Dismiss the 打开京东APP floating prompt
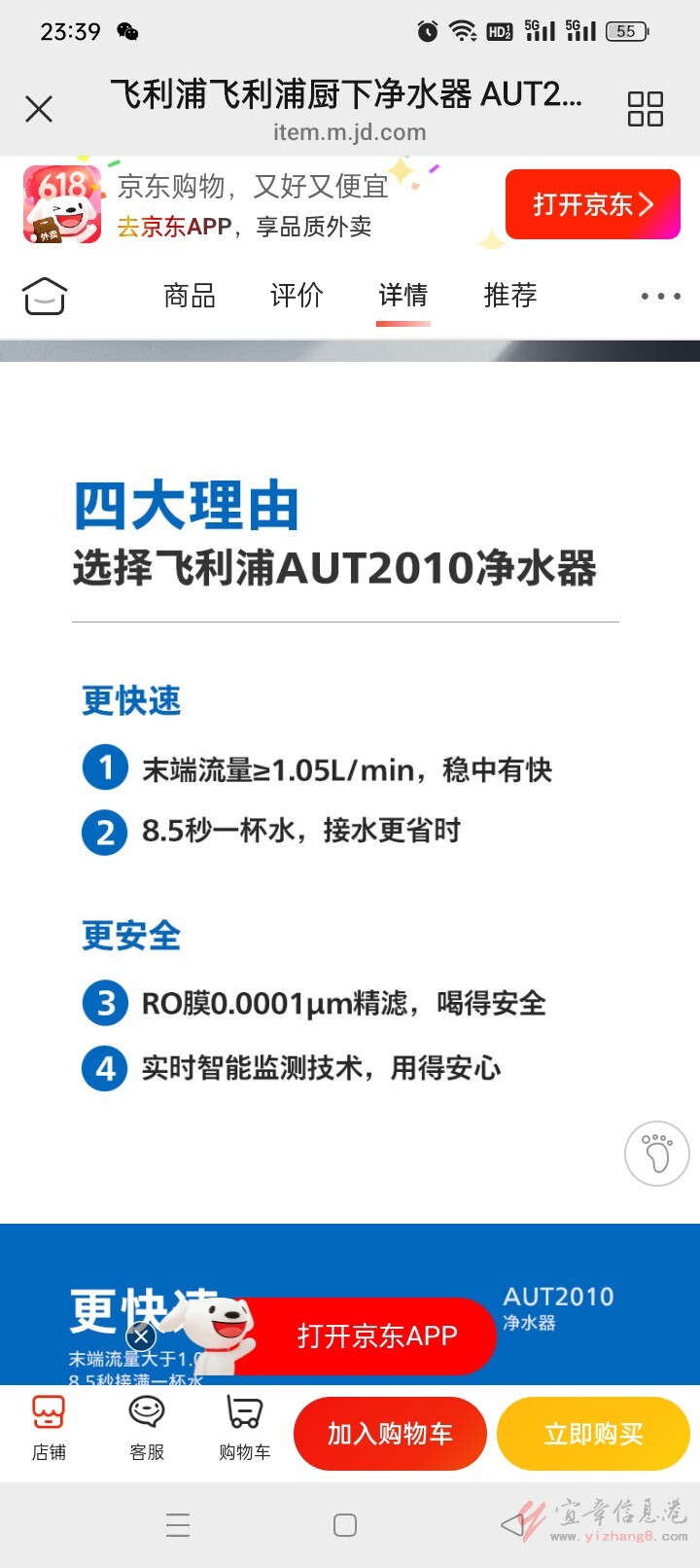The width and height of the screenshot is (700, 1568). pyautogui.click(x=141, y=1336)
